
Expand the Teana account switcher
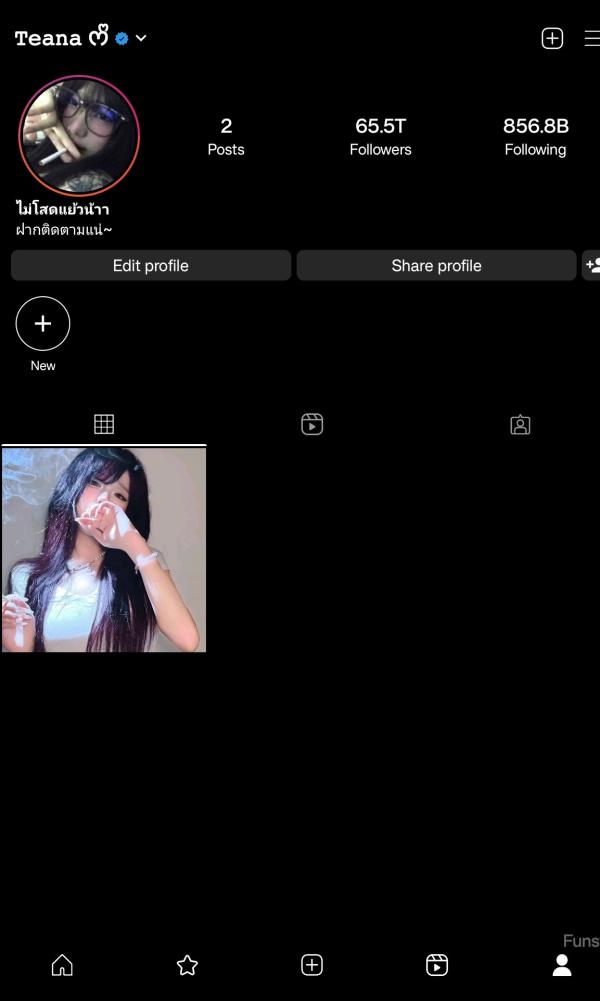click(x=141, y=38)
